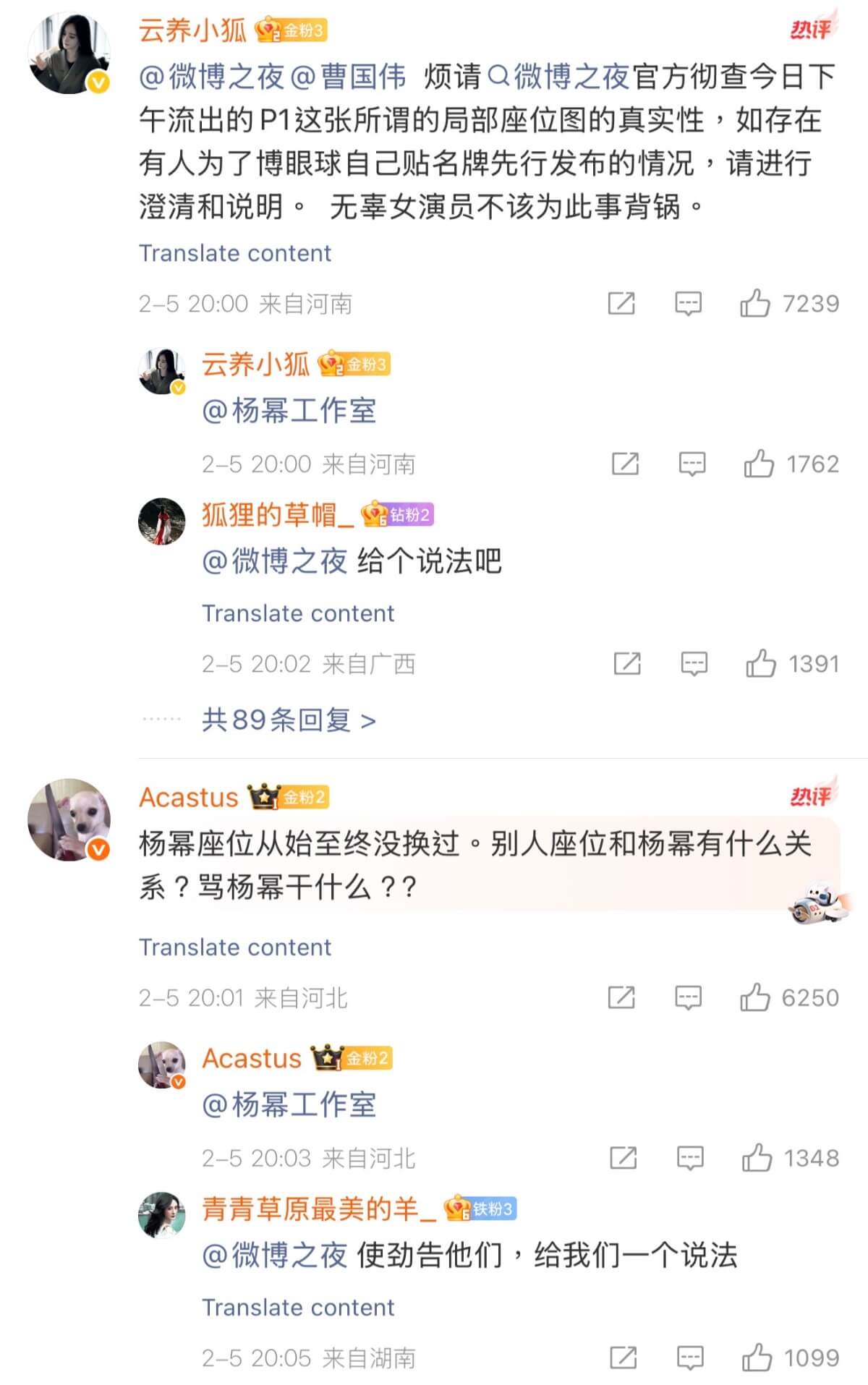Viewport: 868px width, 1385px height.
Task: Translate 狐狸的草帽_'s reply content
Action: (x=297, y=613)
